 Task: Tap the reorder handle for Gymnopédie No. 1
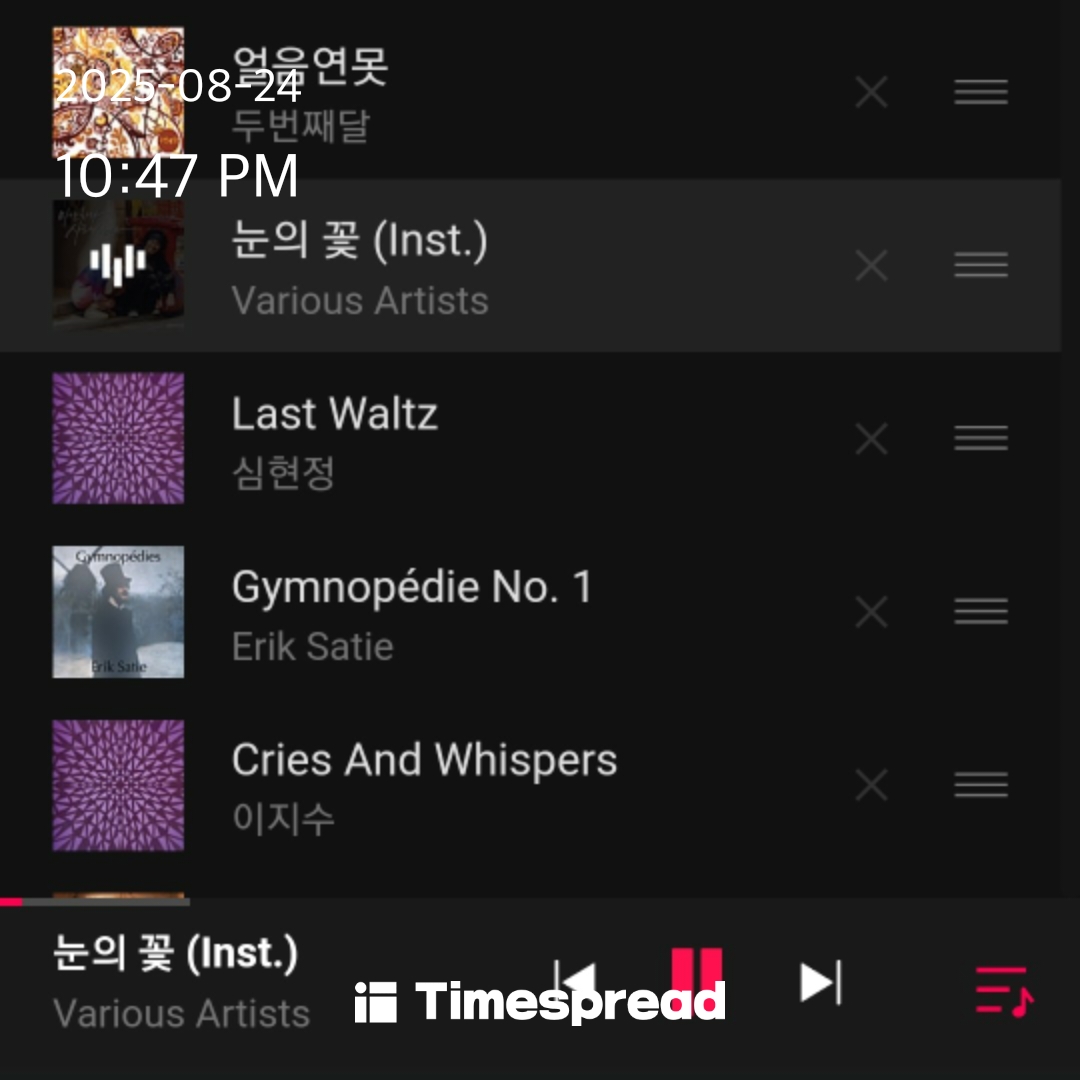980,612
